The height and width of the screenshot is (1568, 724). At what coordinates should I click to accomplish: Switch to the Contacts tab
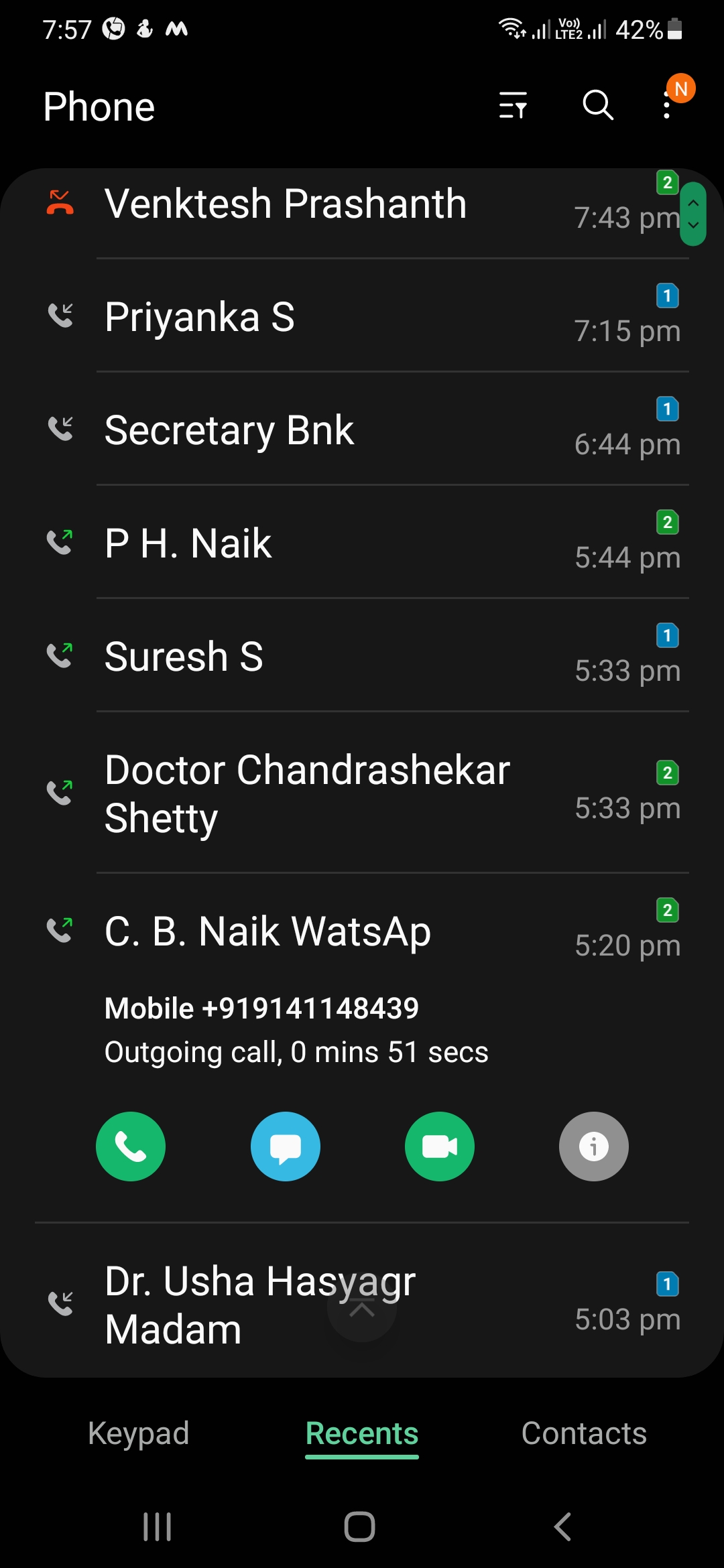click(584, 1434)
